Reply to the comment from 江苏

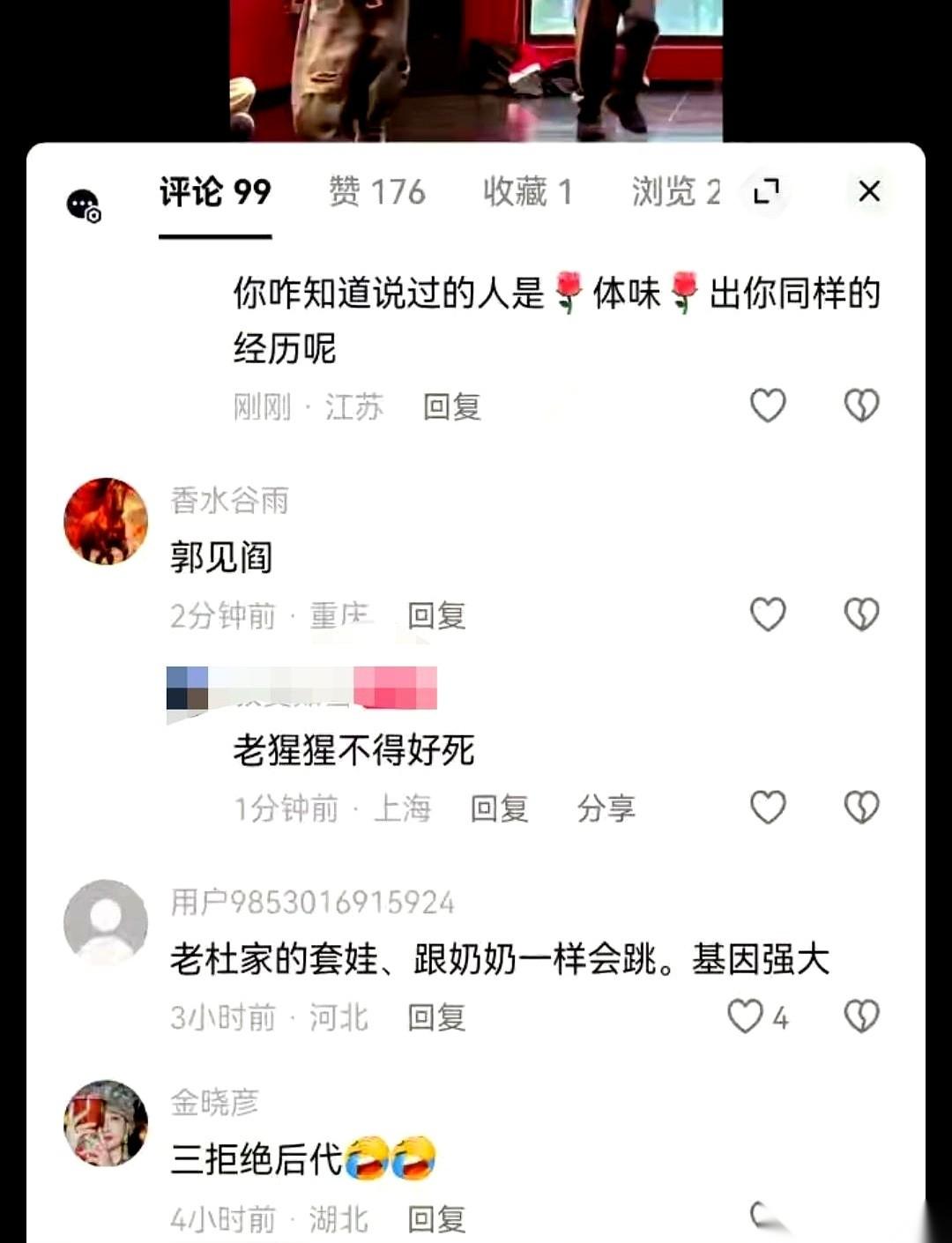click(x=451, y=407)
